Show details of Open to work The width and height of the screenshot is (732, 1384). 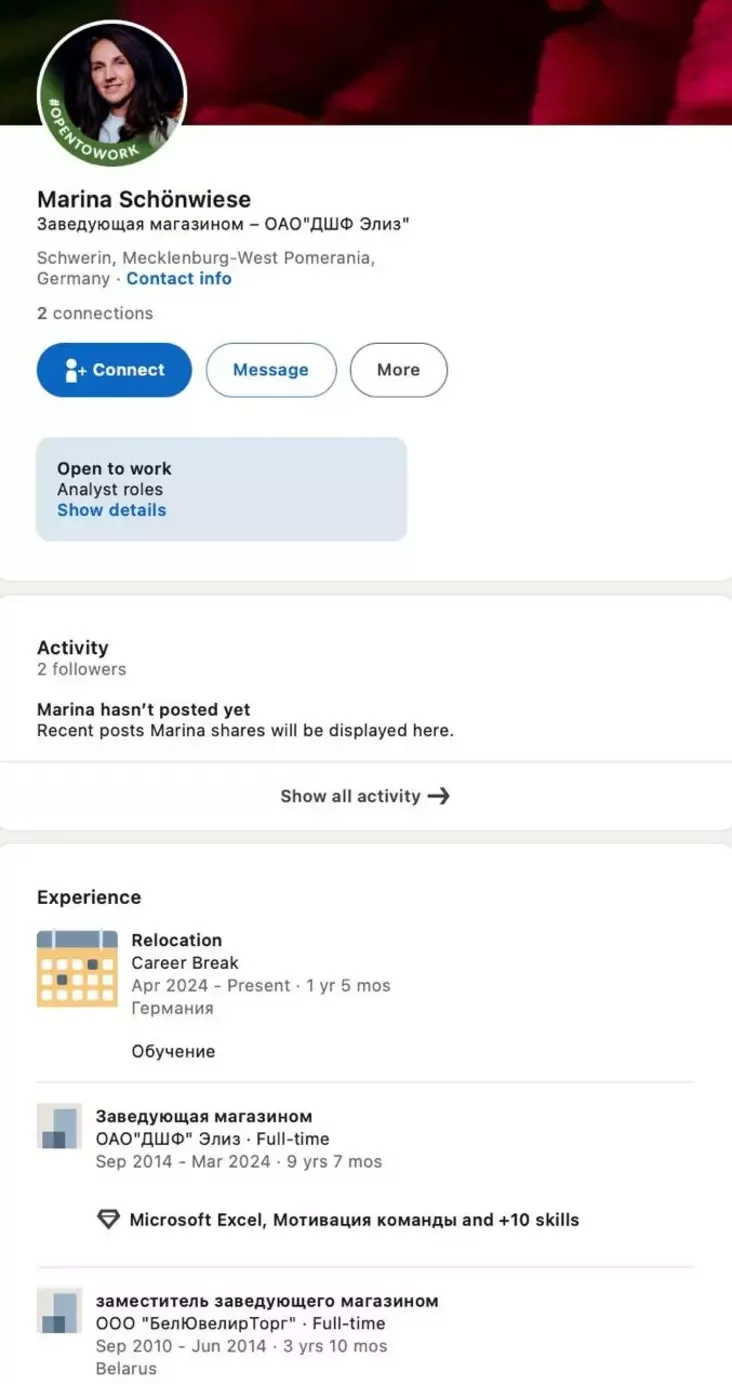coord(111,510)
